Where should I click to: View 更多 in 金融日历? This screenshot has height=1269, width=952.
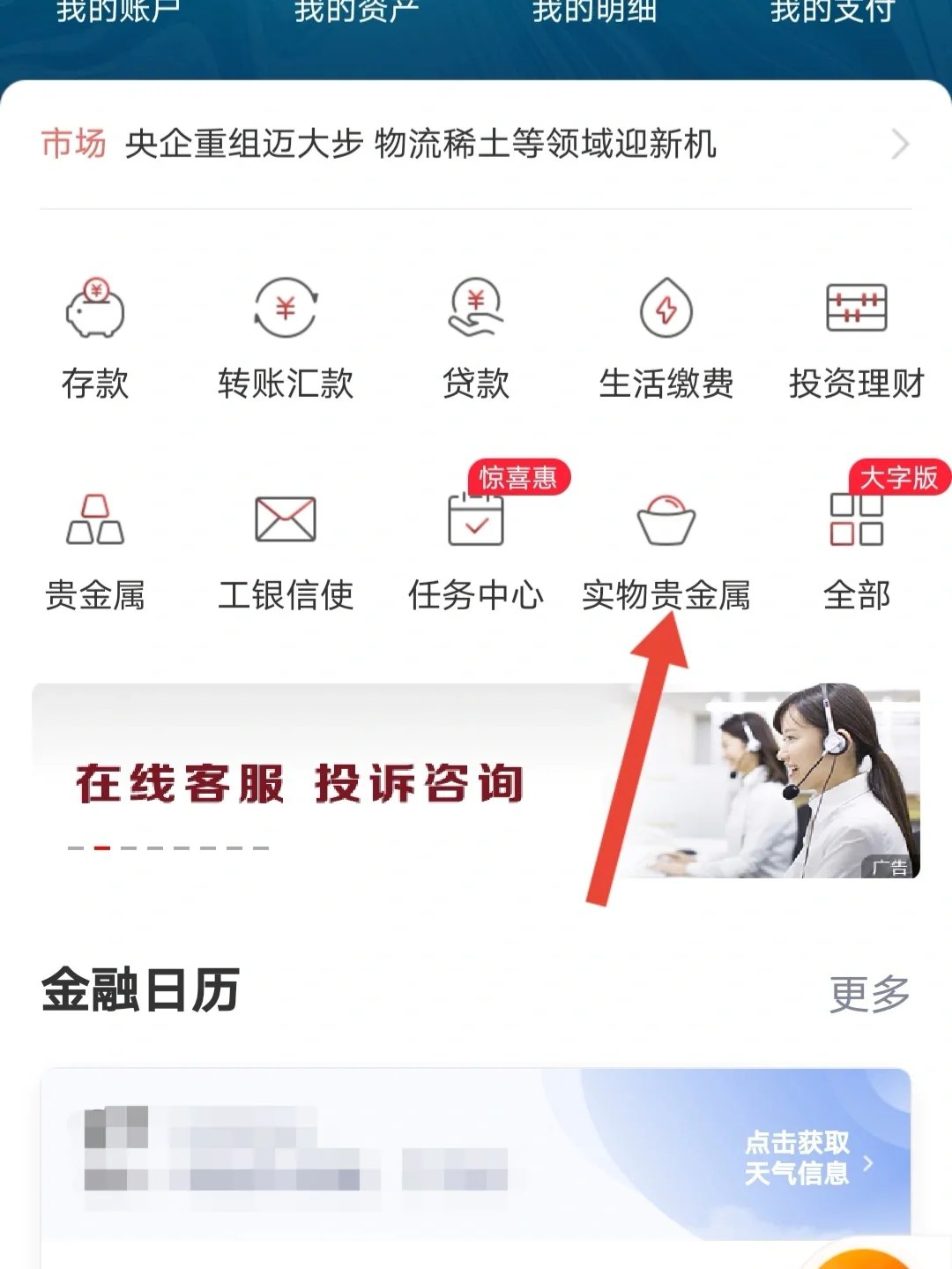(869, 994)
